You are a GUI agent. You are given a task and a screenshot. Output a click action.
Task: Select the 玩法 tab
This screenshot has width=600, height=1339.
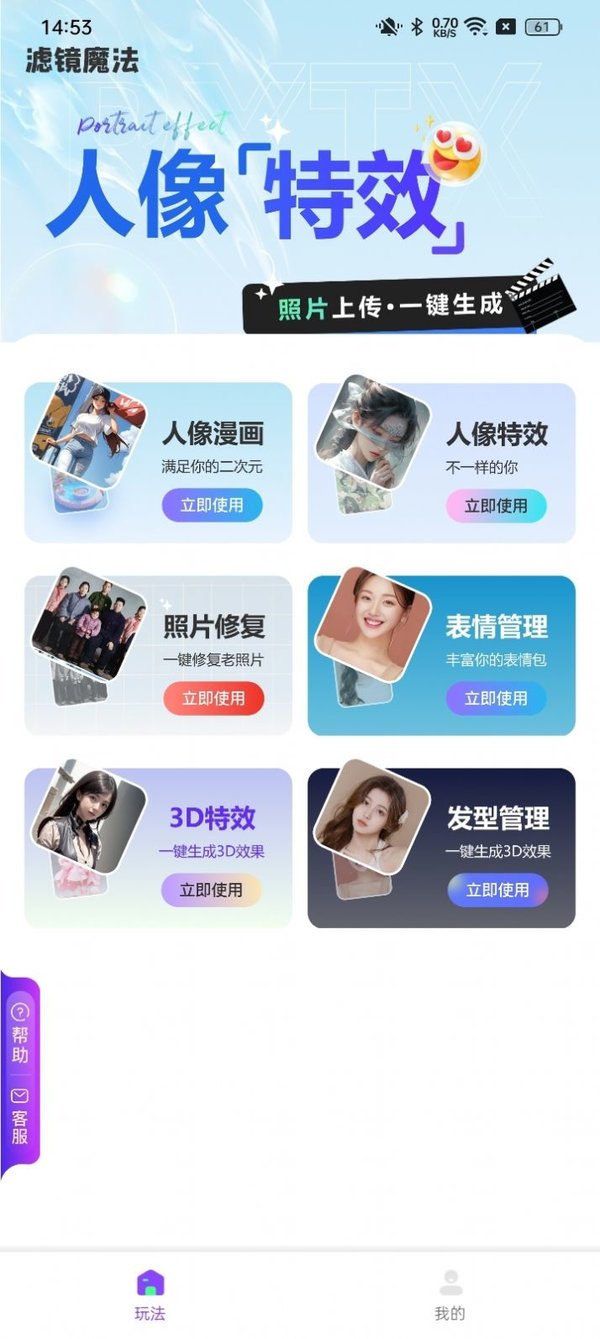(150, 1296)
